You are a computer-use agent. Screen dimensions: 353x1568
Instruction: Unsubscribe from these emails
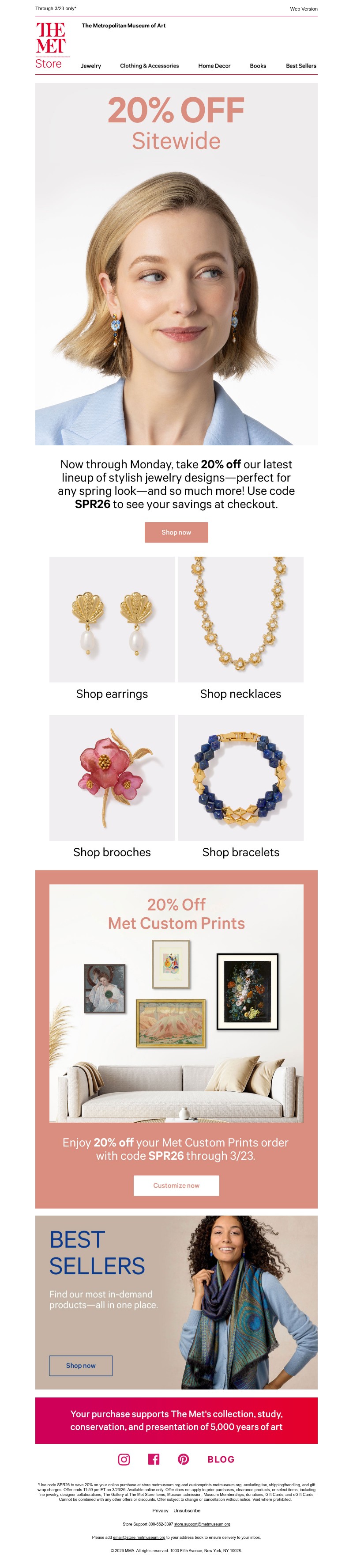coord(187,1510)
